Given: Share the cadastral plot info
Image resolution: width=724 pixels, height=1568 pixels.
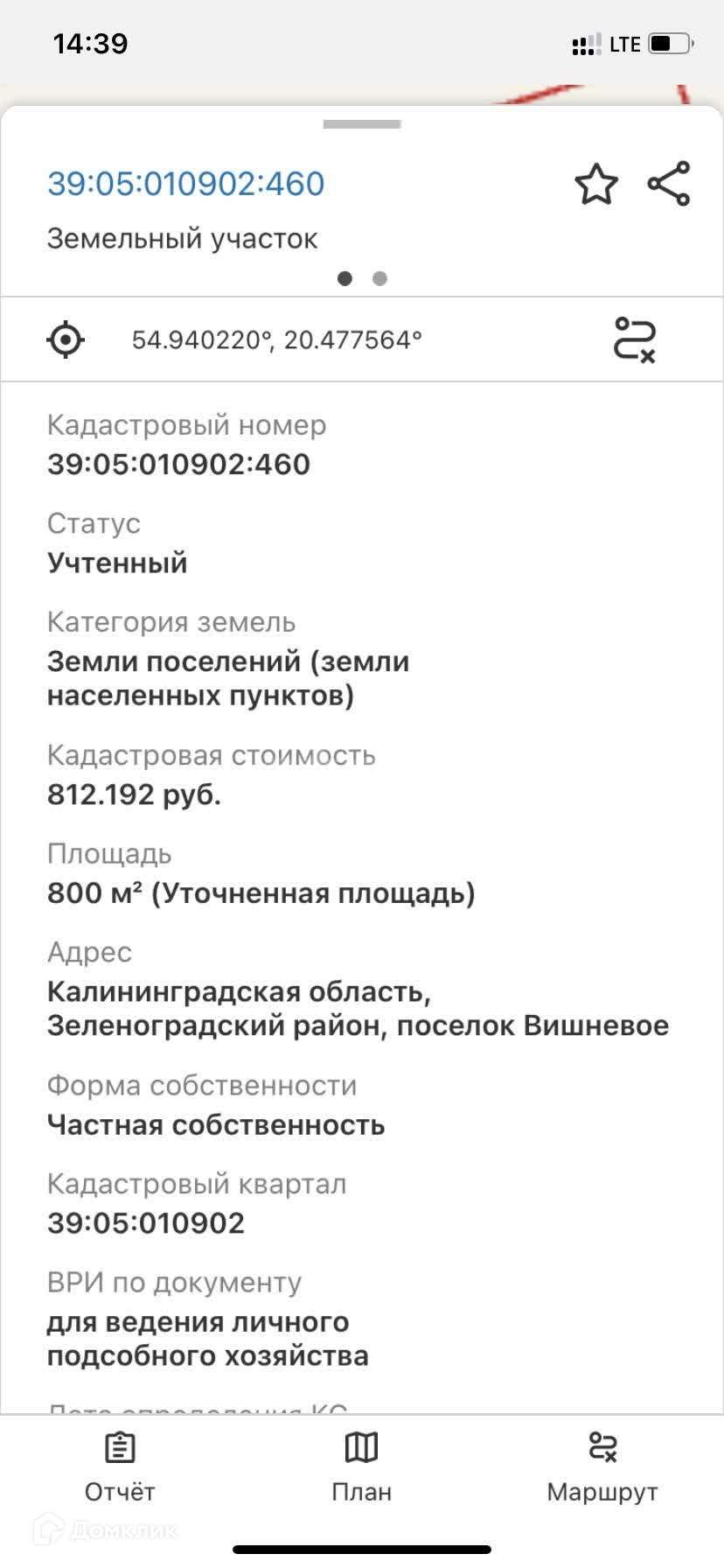Looking at the screenshot, I should tap(669, 184).
